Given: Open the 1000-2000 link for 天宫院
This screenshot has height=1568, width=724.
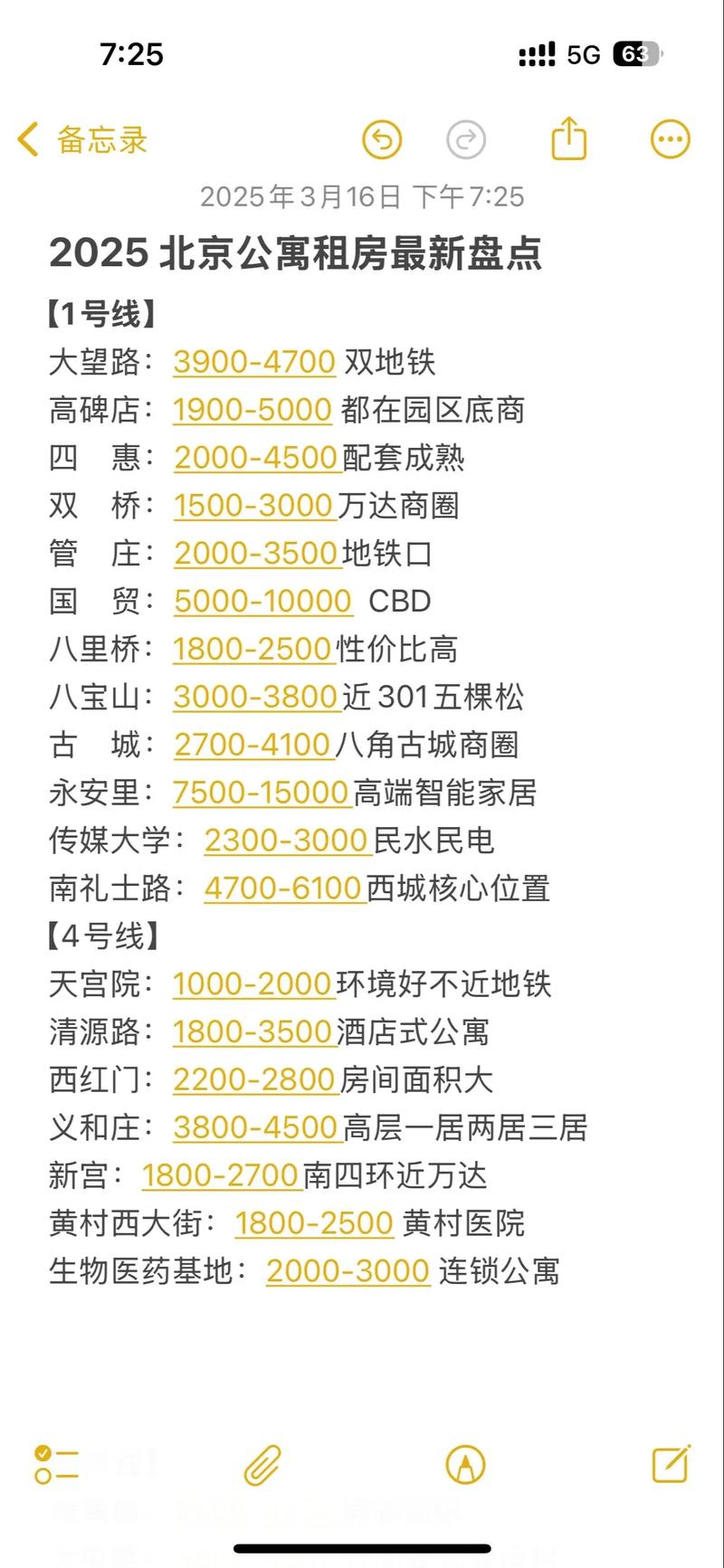Looking at the screenshot, I should coord(253,984).
